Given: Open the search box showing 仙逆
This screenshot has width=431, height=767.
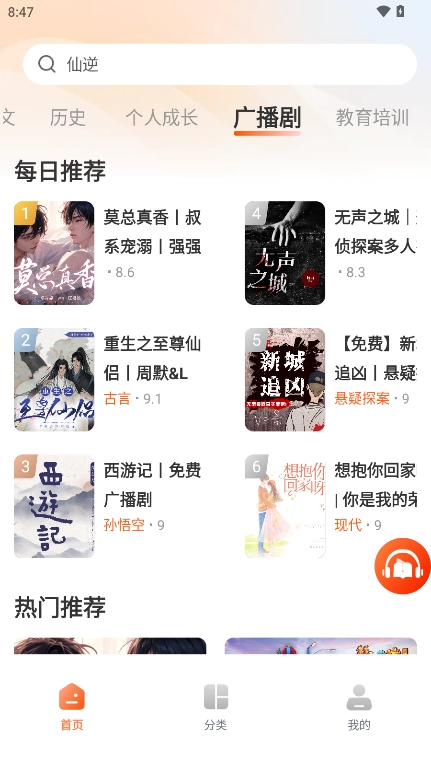Looking at the screenshot, I should pos(220,64).
